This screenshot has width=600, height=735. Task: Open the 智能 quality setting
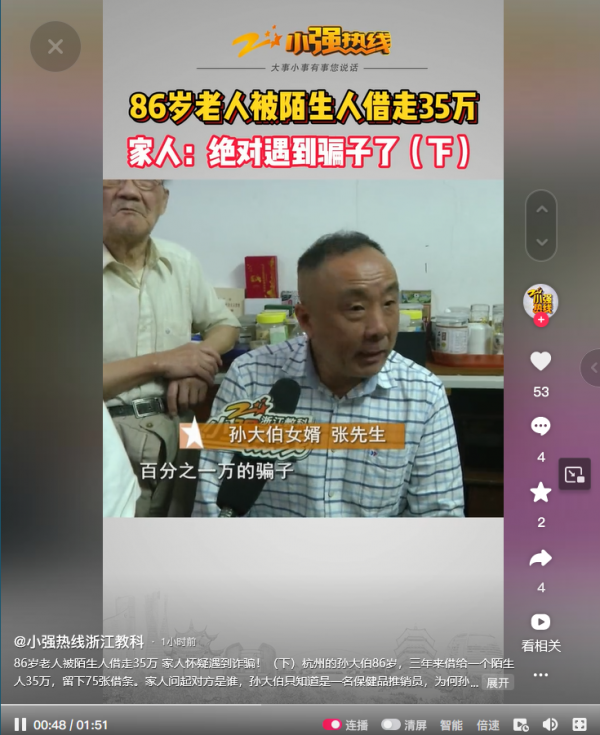(451, 724)
